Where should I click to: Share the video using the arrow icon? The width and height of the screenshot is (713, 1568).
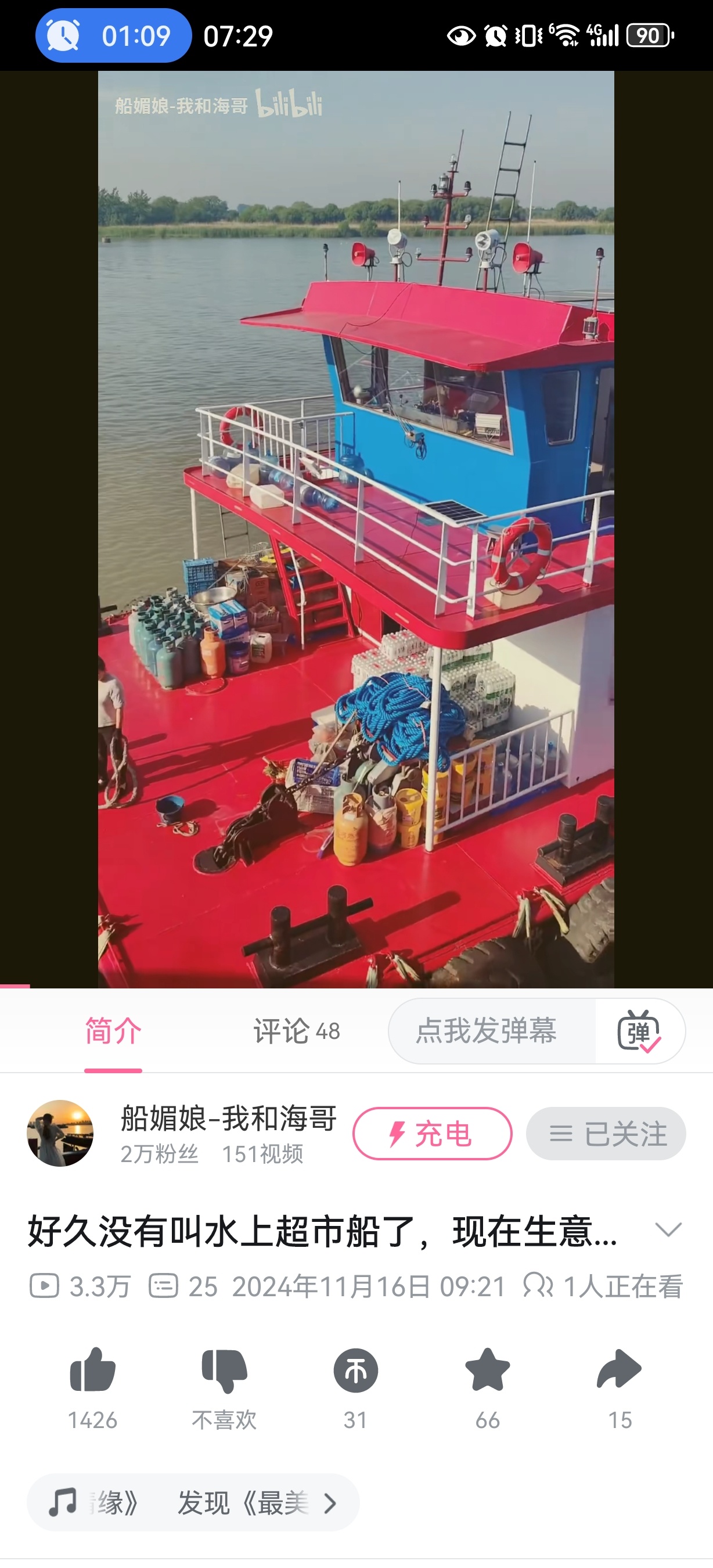tap(620, 1369)
